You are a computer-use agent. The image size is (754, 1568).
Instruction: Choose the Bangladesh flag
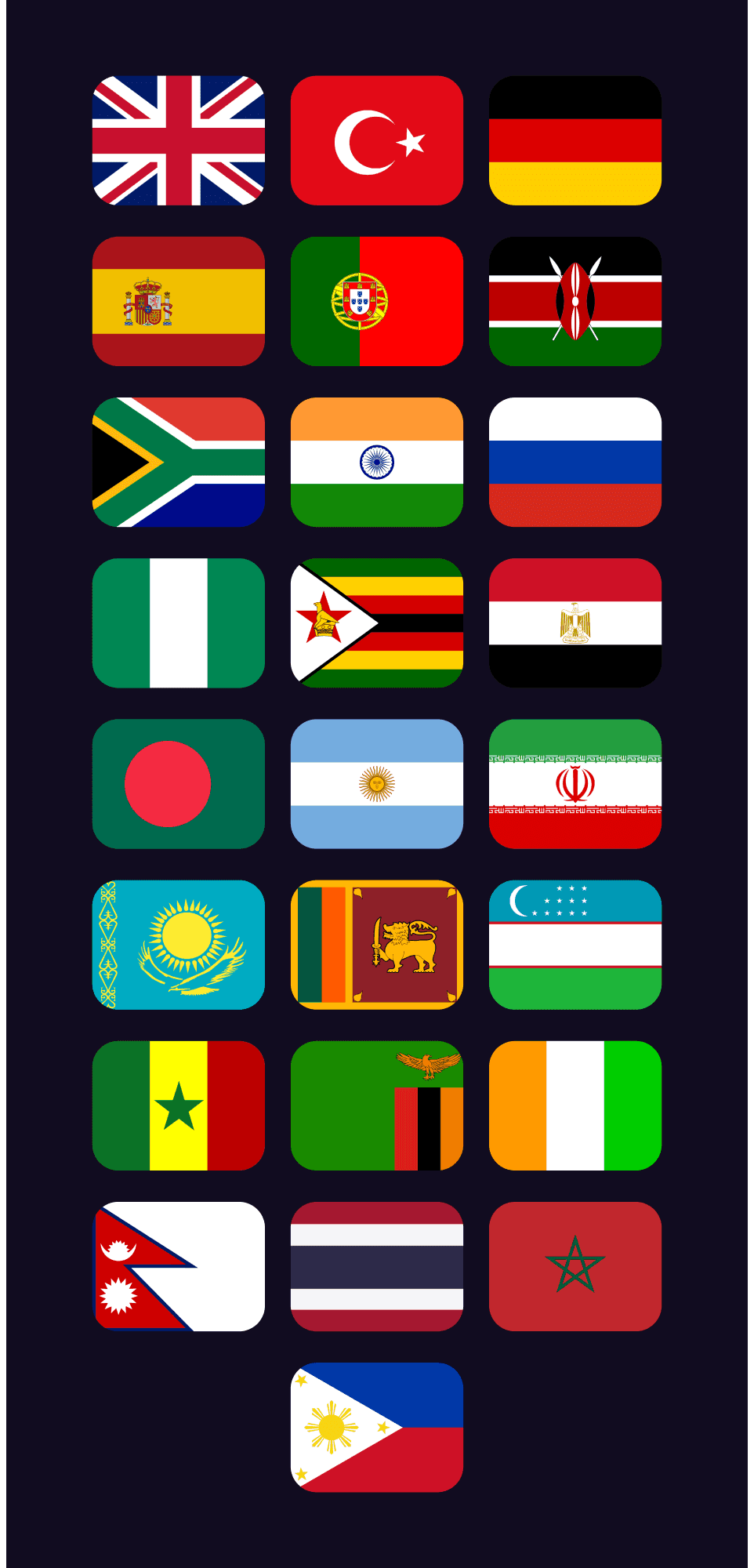pos(179,783)
